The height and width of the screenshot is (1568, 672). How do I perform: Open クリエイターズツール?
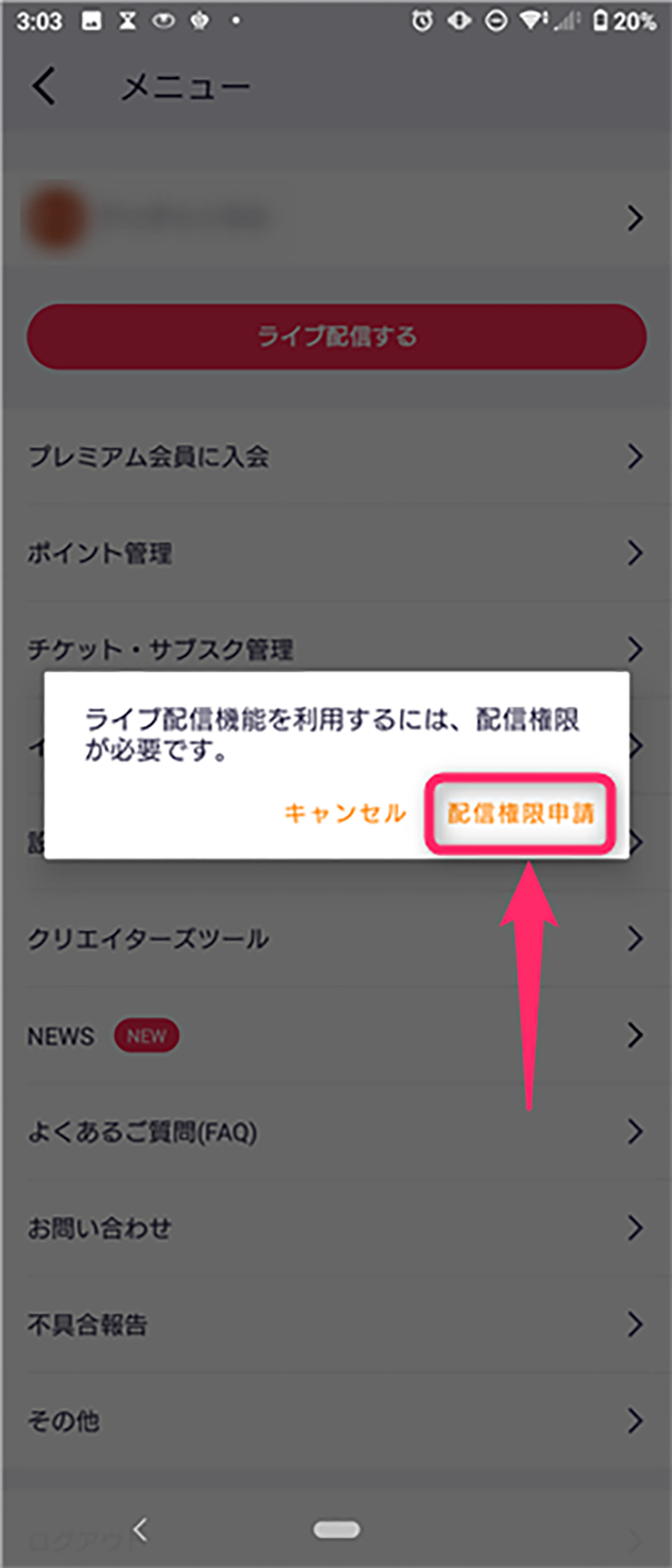click(x=336, y=939)
